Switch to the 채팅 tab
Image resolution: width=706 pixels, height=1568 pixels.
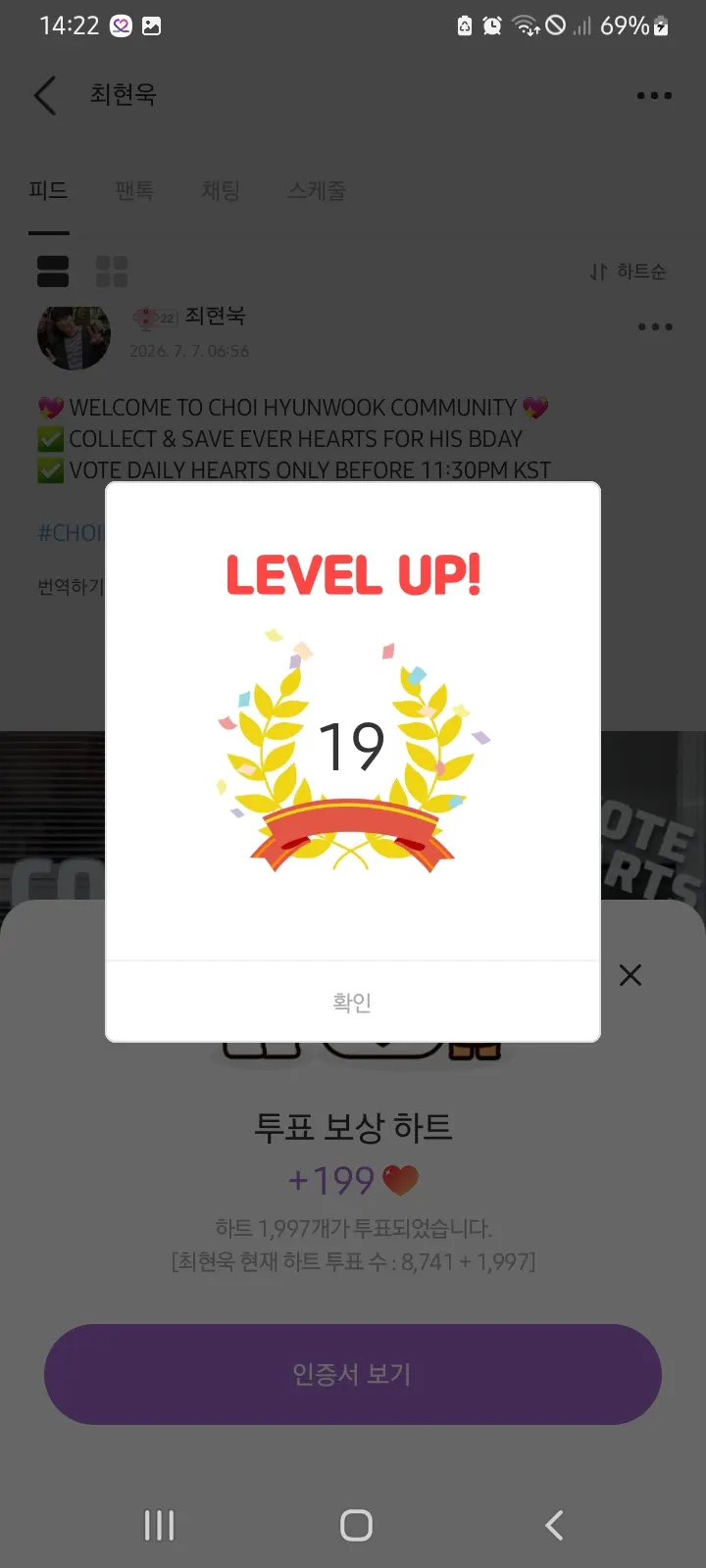(x=221, y=190)
